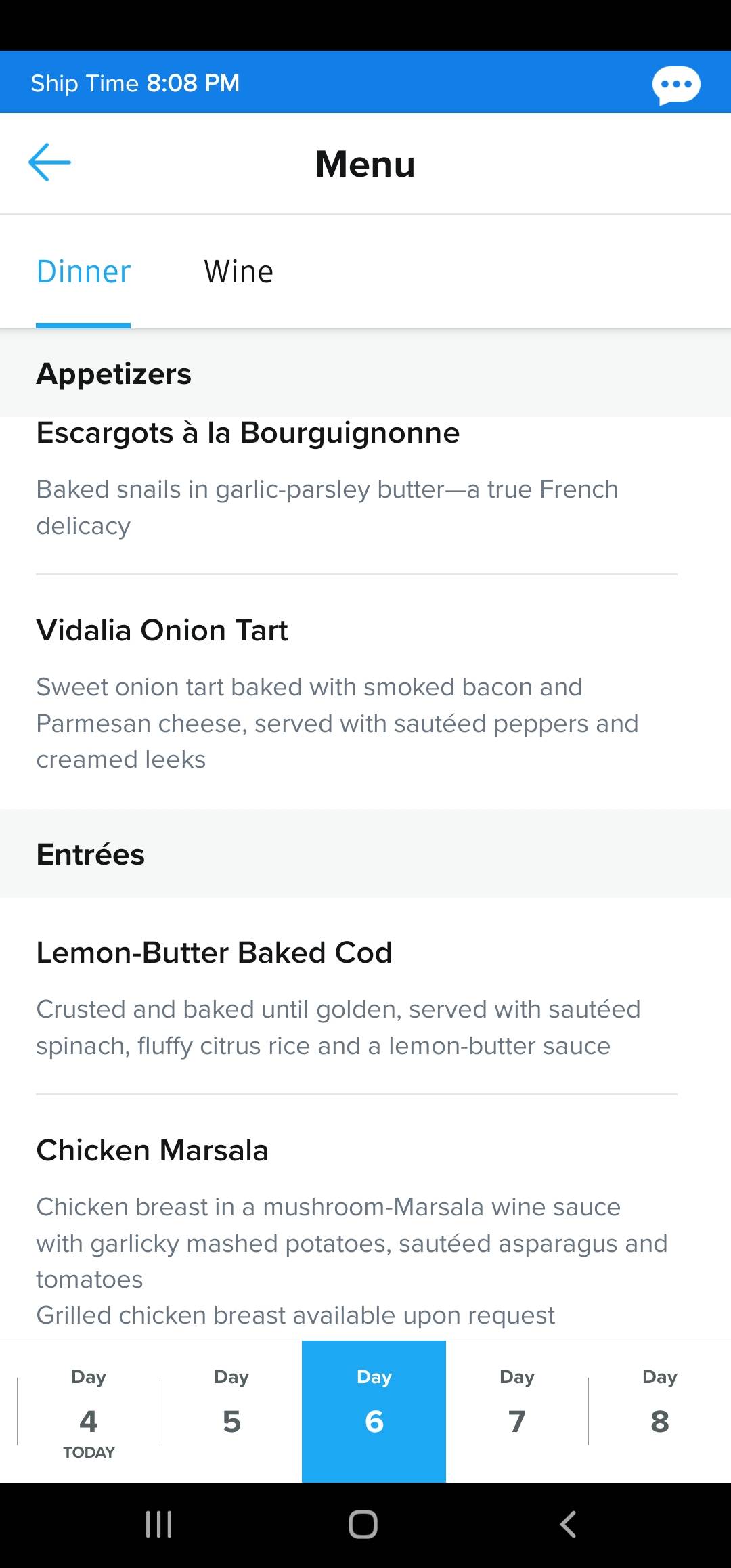
Task: Jump to Day 8 menu
Action: 660,1412
